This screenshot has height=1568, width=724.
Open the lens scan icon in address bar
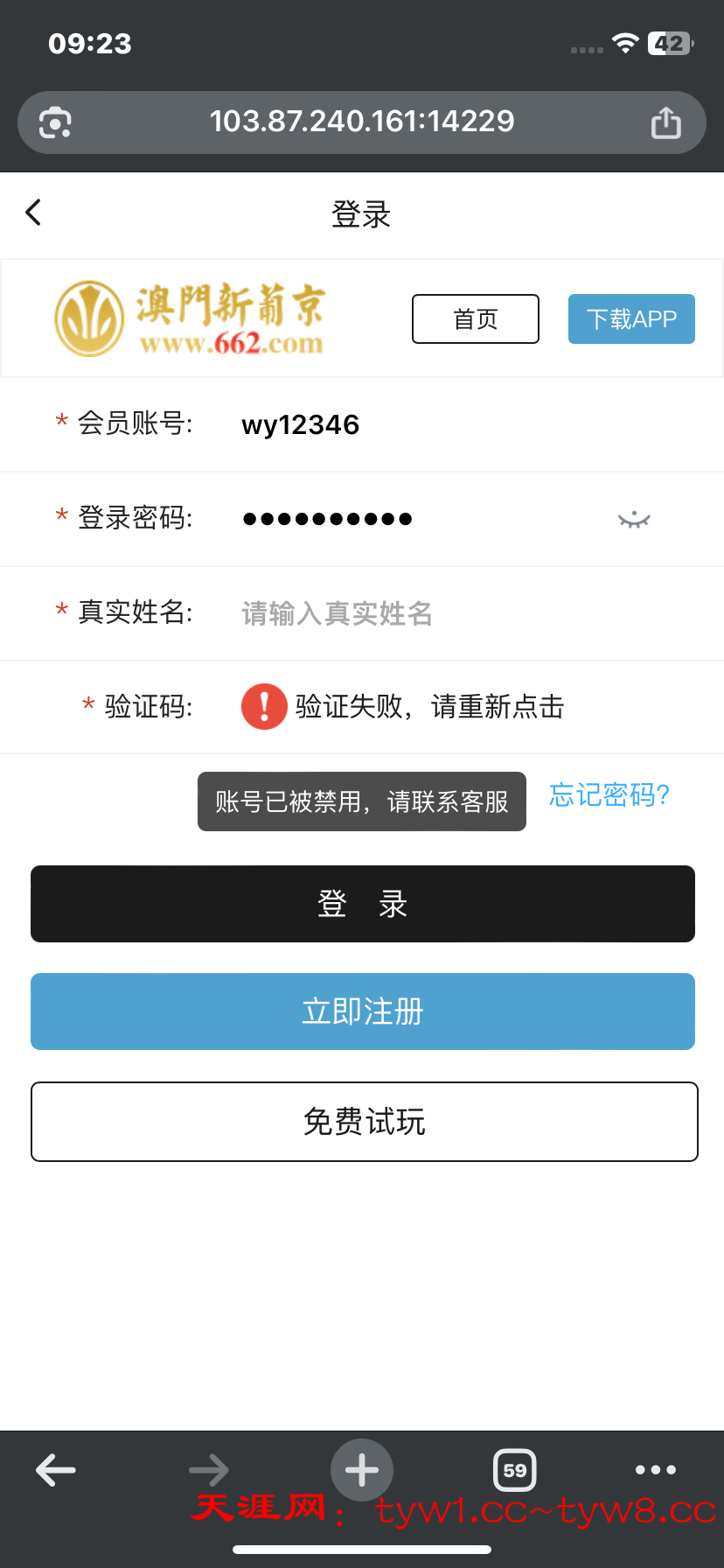point(55,122)
